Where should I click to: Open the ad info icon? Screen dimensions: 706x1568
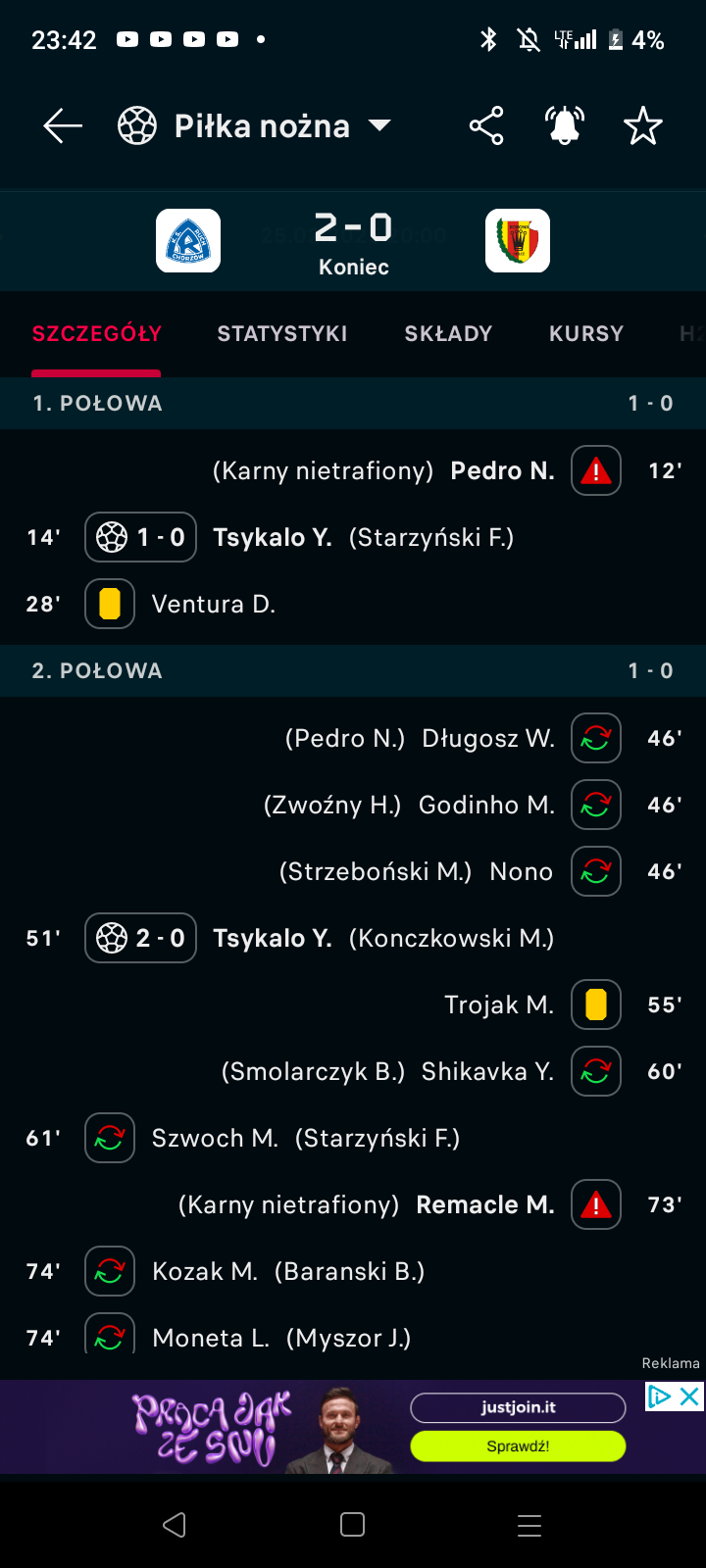[660, 1396]
